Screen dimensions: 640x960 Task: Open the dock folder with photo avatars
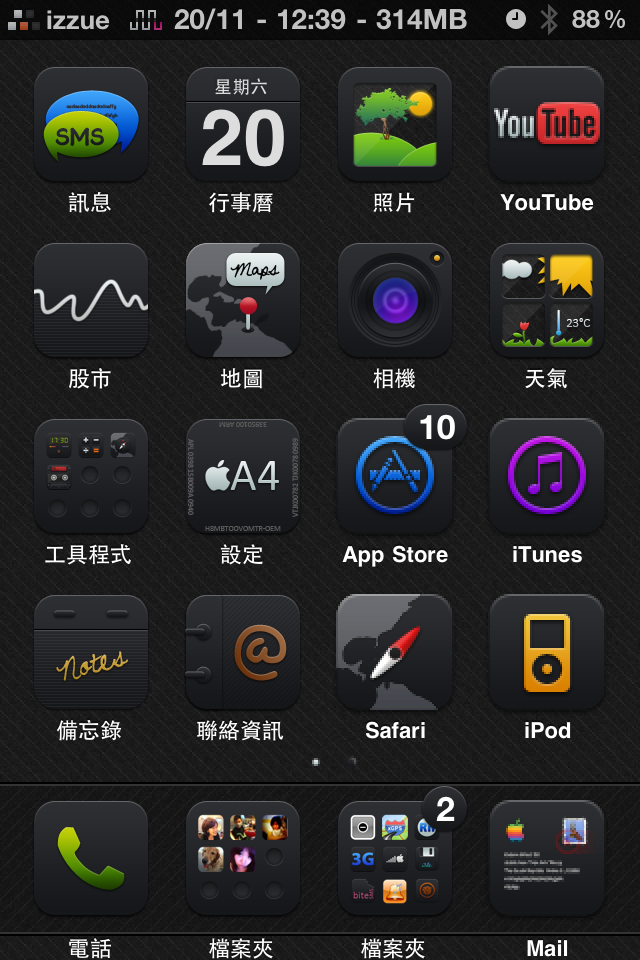click(x=243, y=858)
